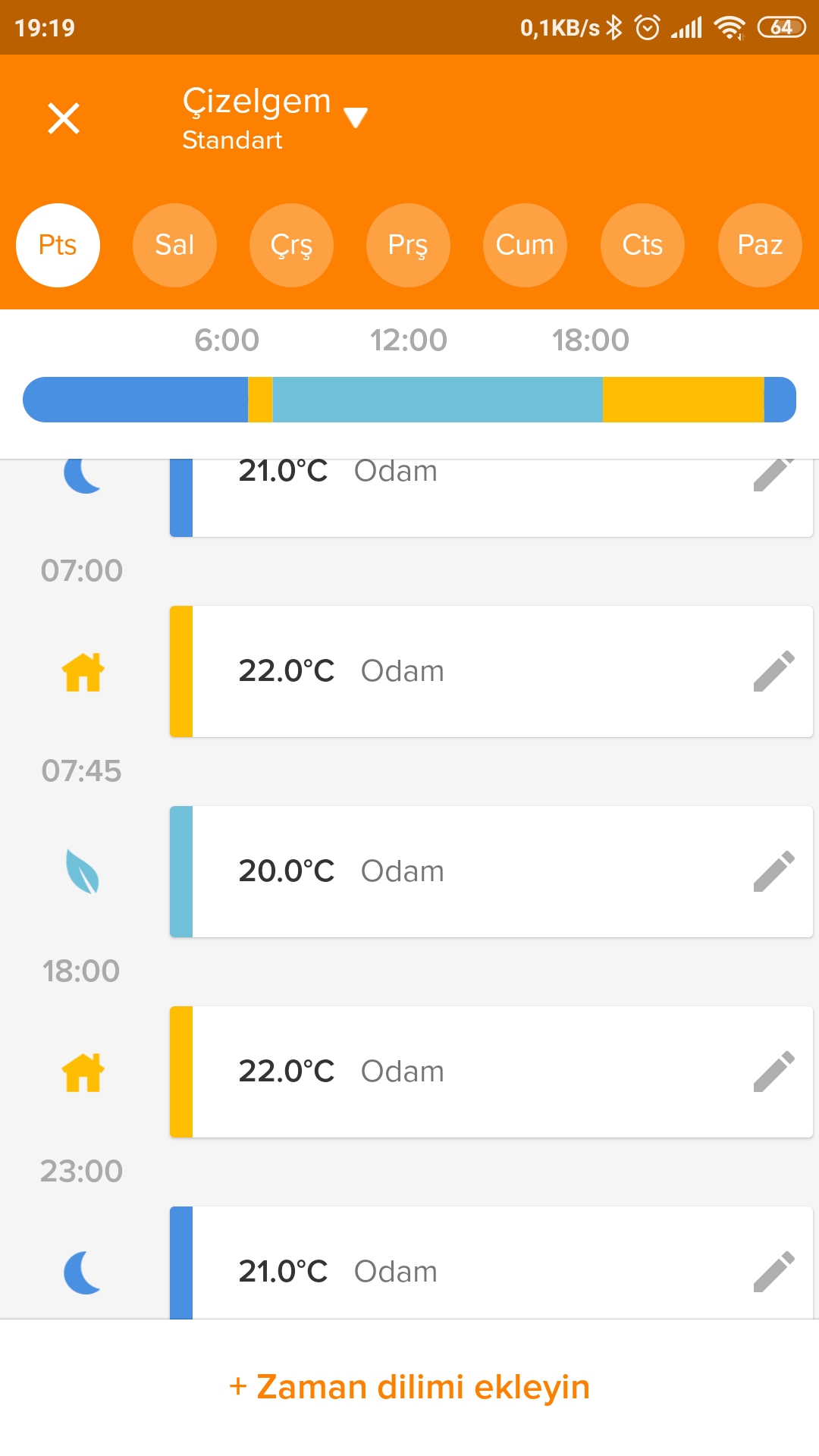The width and height of the screenshot is (819, 1456).
Task: Edit the 23:00 slot at 21.0°C
Action: pyautogui.click(x=773, y=1272)
